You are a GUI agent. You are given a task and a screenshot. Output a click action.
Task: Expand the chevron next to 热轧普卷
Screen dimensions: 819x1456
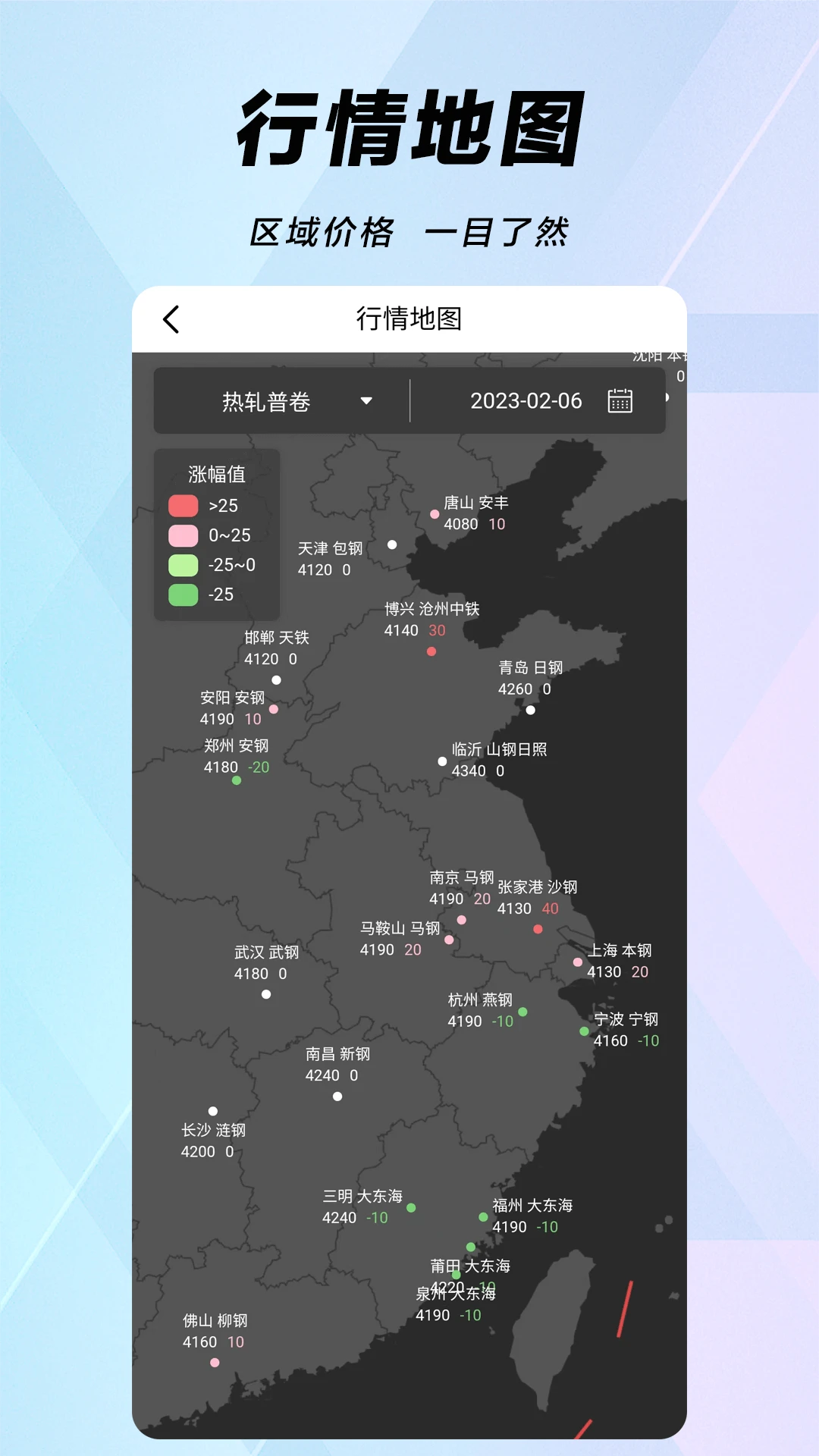pos(368,401)
